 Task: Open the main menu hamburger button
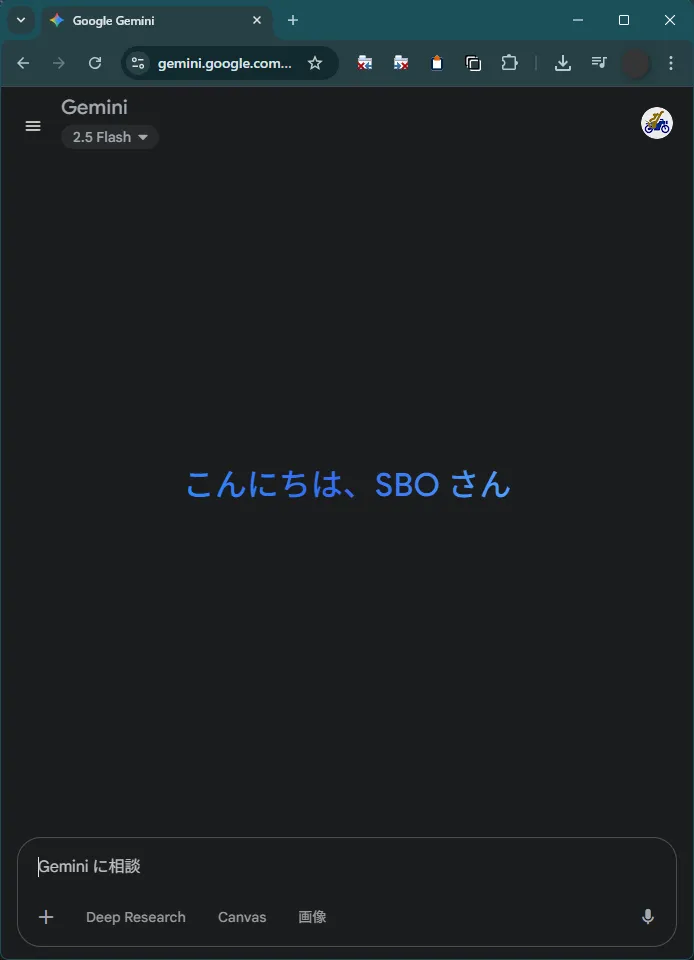pyautogui.click(x=33, y=126)
